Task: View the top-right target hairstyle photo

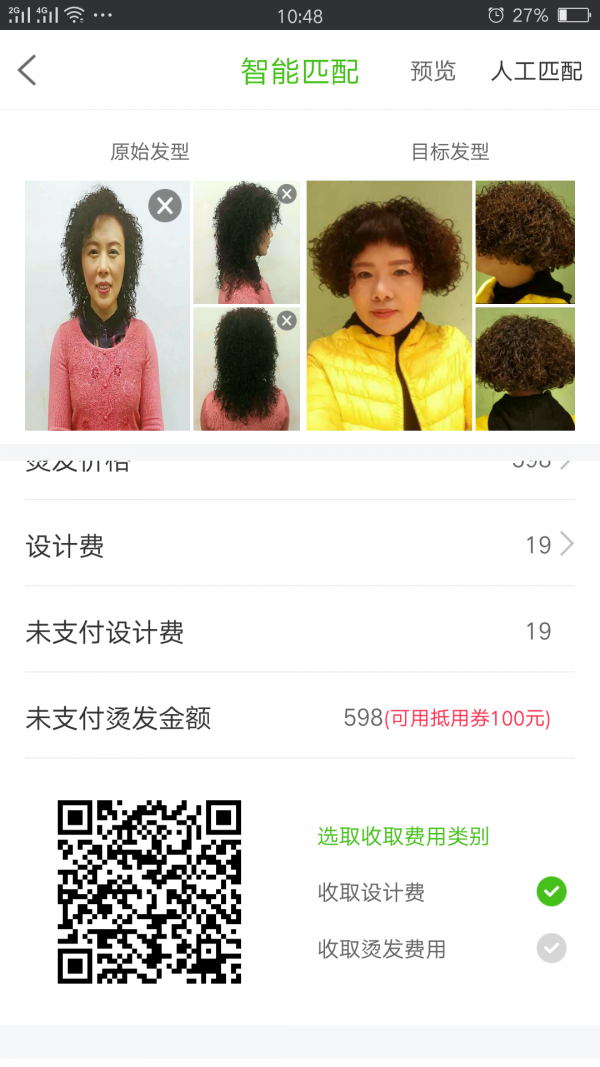Action: pyautogui.click(x=524, y=241)
